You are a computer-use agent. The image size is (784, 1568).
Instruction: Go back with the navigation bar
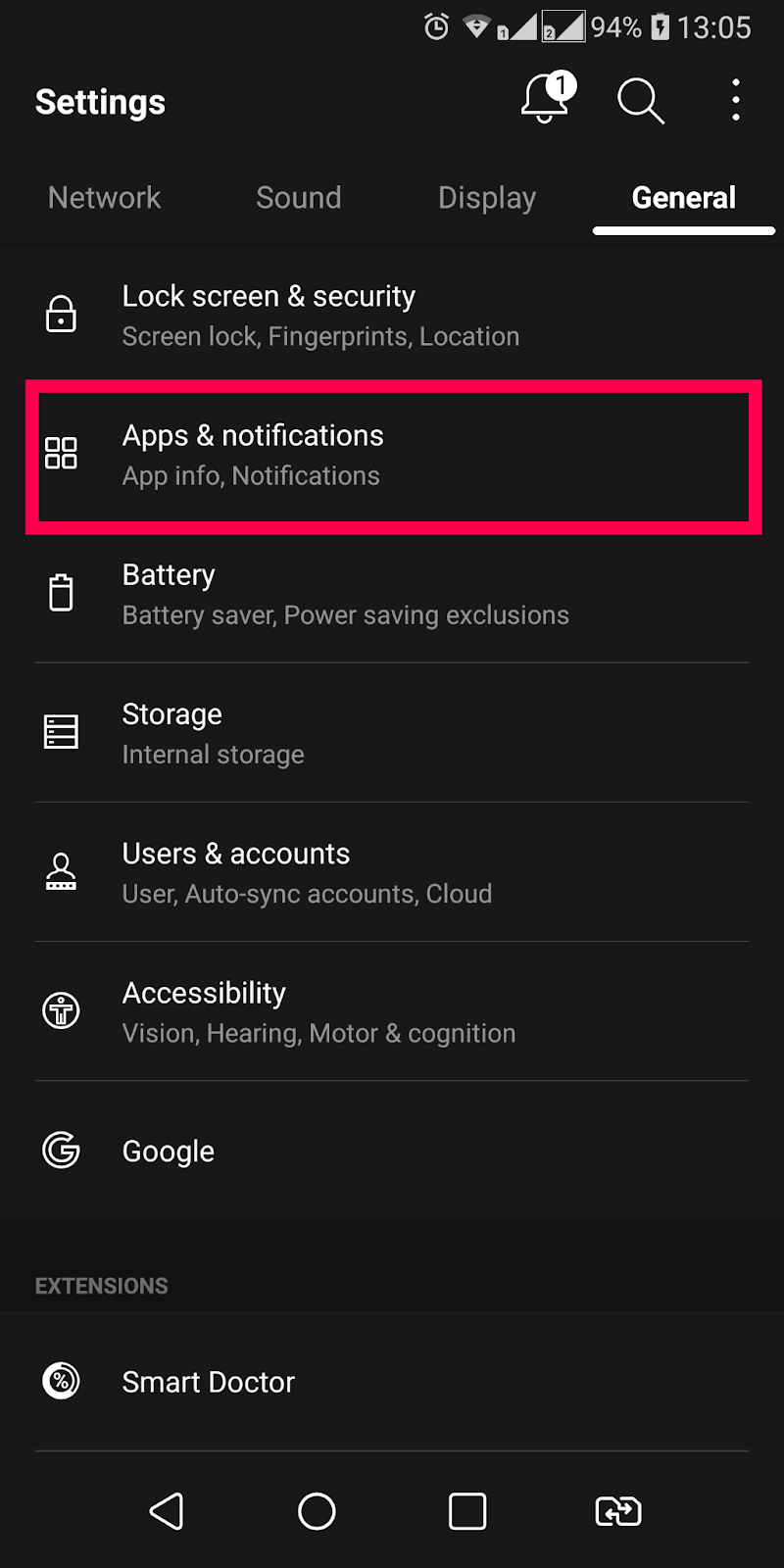pos(167,1511)
